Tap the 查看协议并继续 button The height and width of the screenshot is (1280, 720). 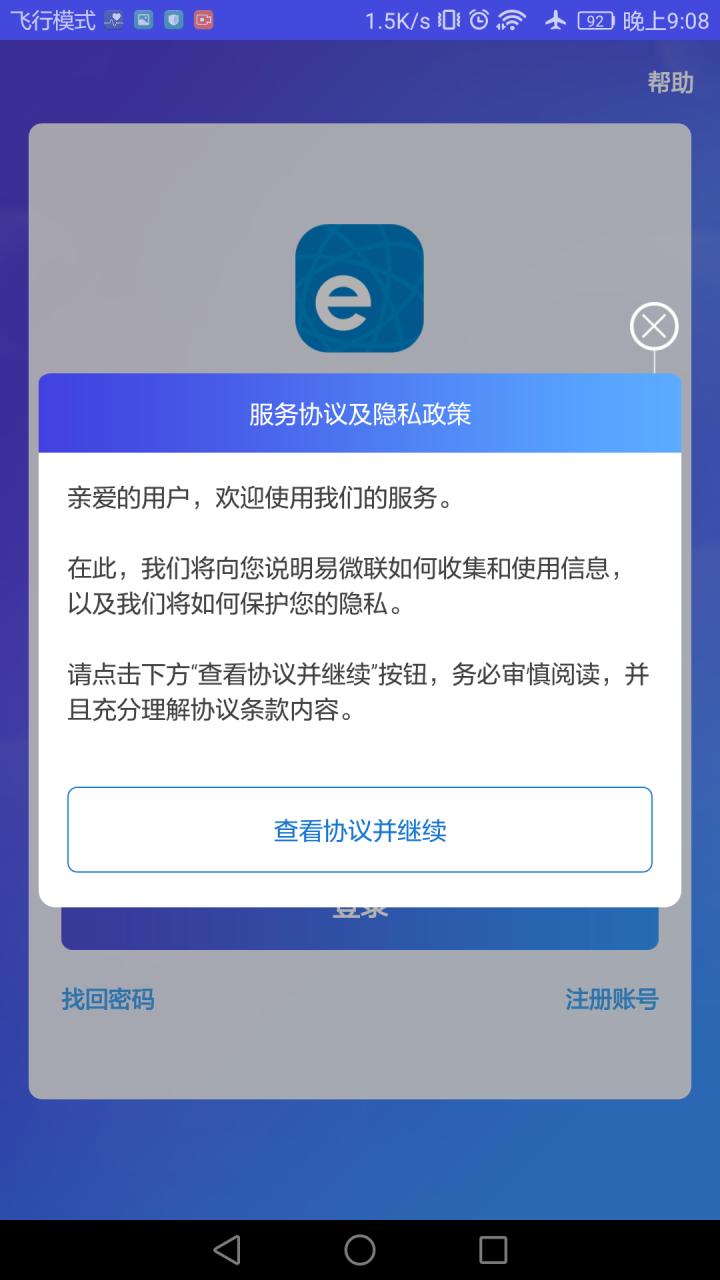[360, 830]
